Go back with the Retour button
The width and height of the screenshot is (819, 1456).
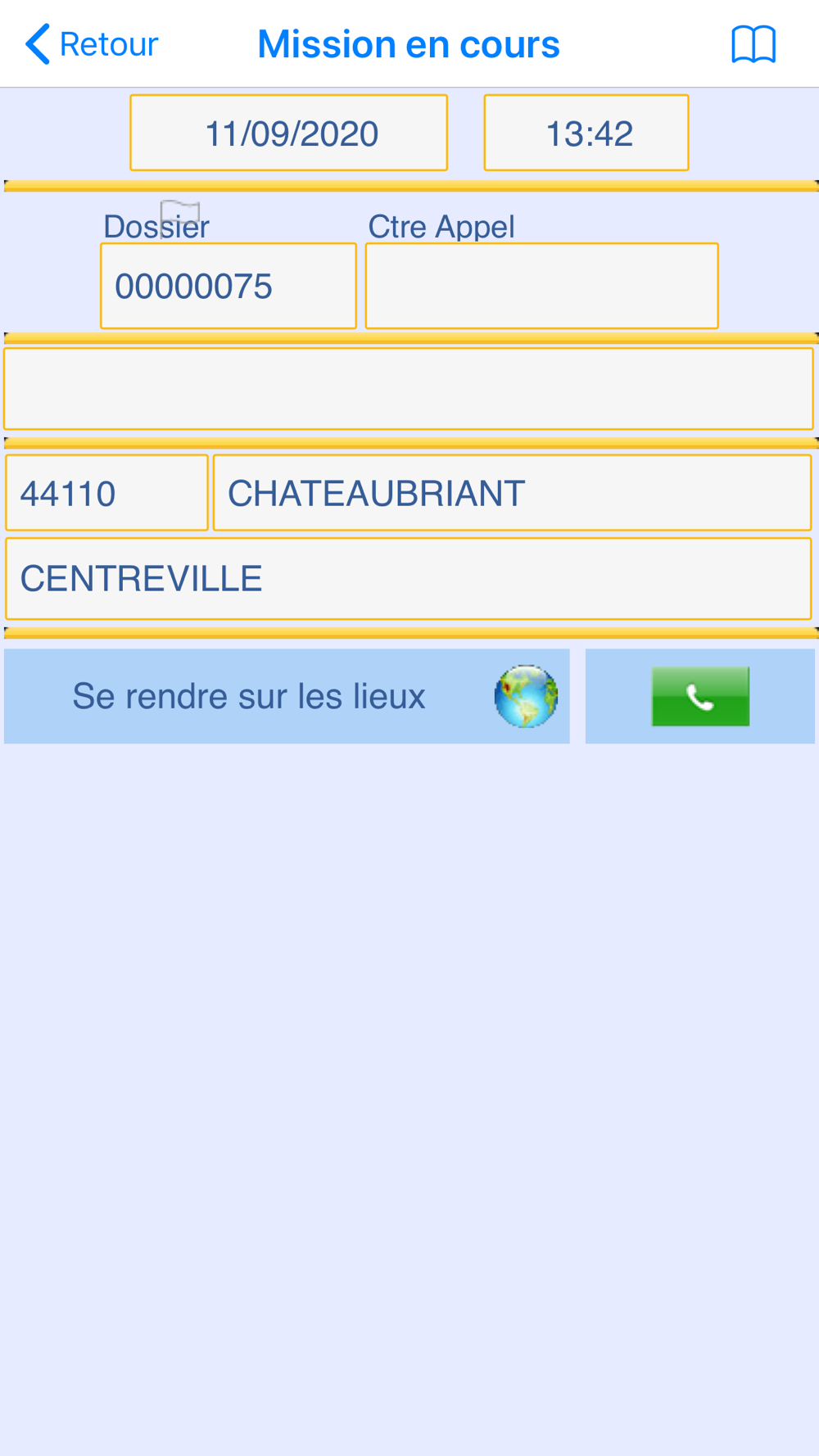(91, 44)
